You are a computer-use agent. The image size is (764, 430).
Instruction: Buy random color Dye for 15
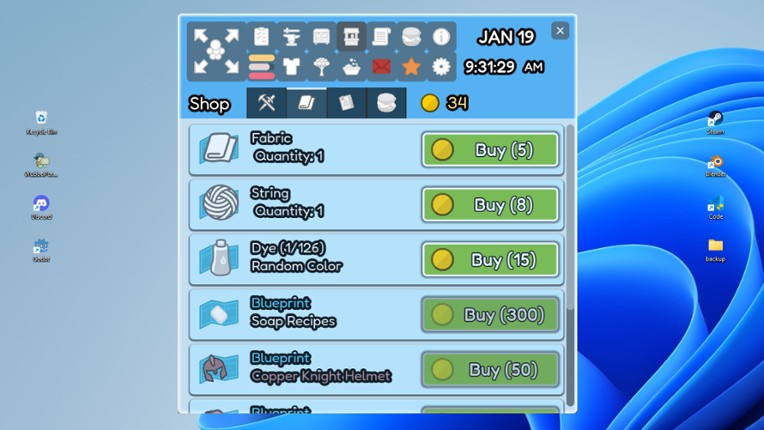pyautogui.click(x=490, y=260)
